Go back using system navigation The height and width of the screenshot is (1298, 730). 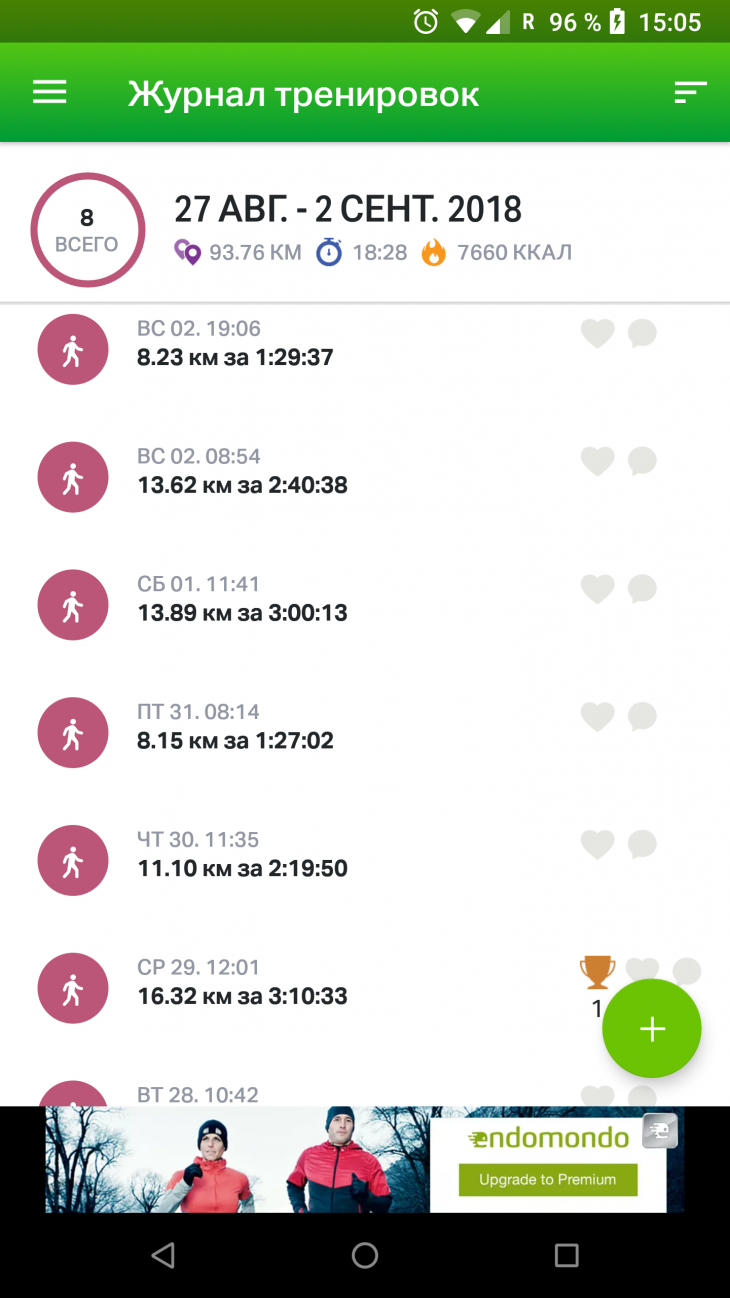pos(162,1255)
